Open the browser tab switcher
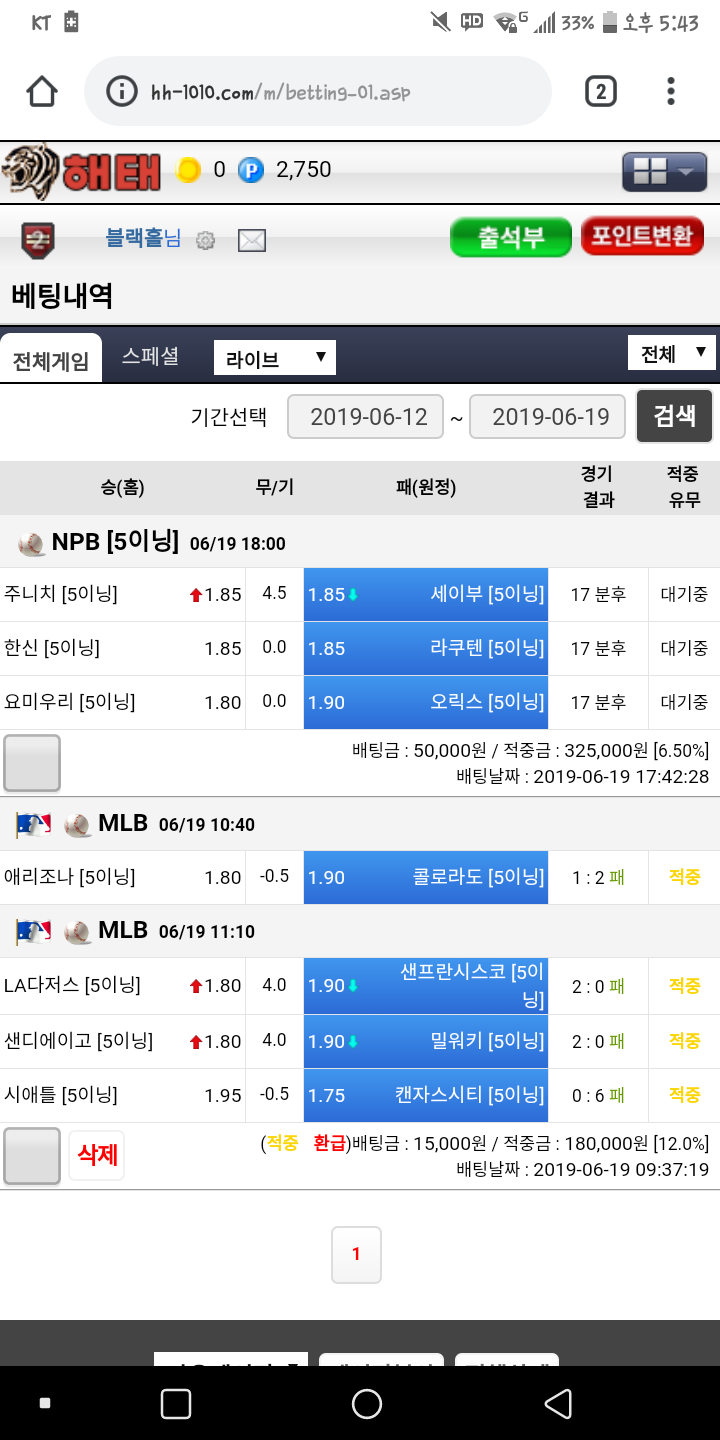Screen dimensions: 720x1440 [x=599, y=92]
